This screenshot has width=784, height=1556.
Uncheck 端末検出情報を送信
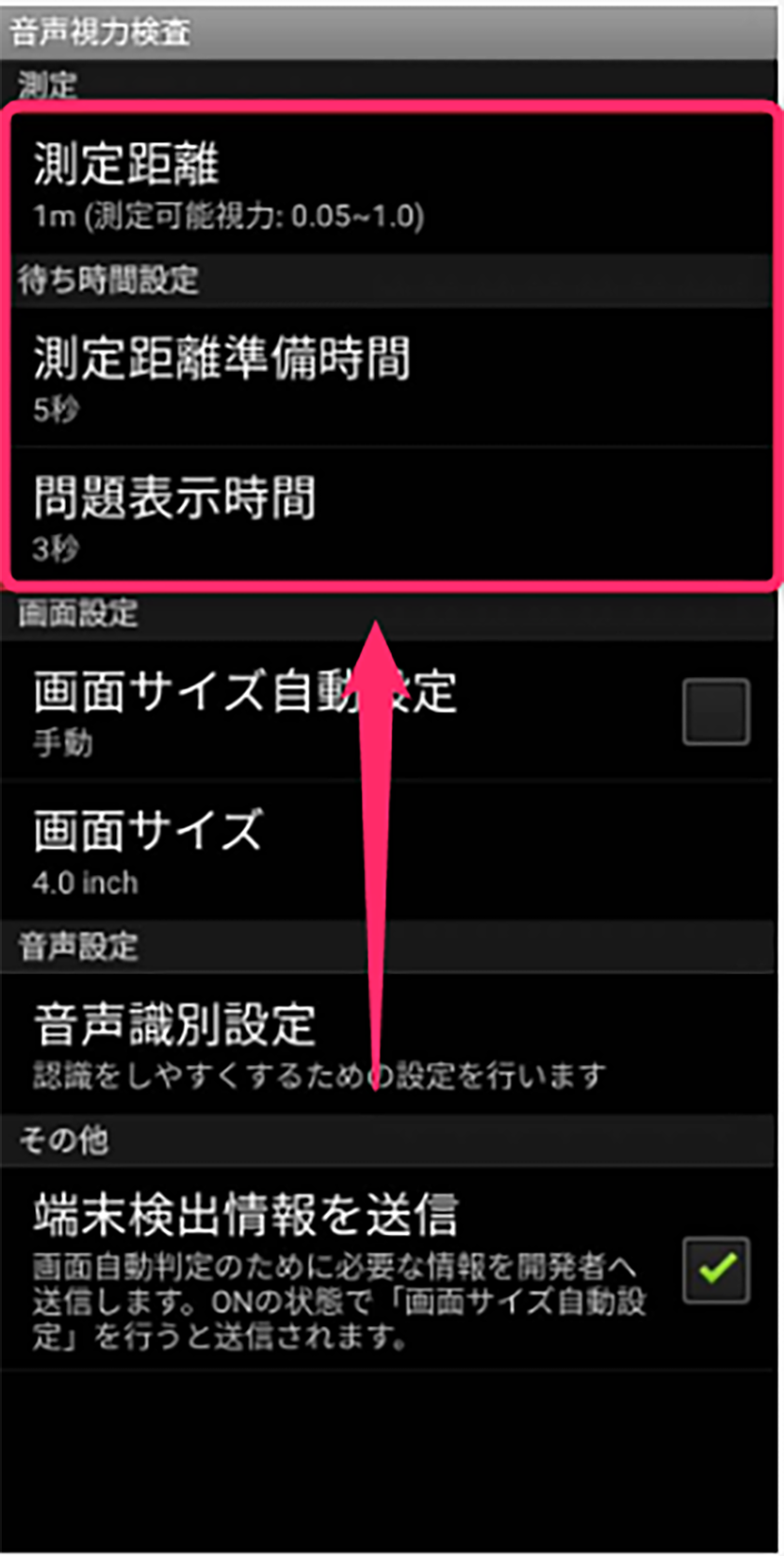click(715, 1270)
